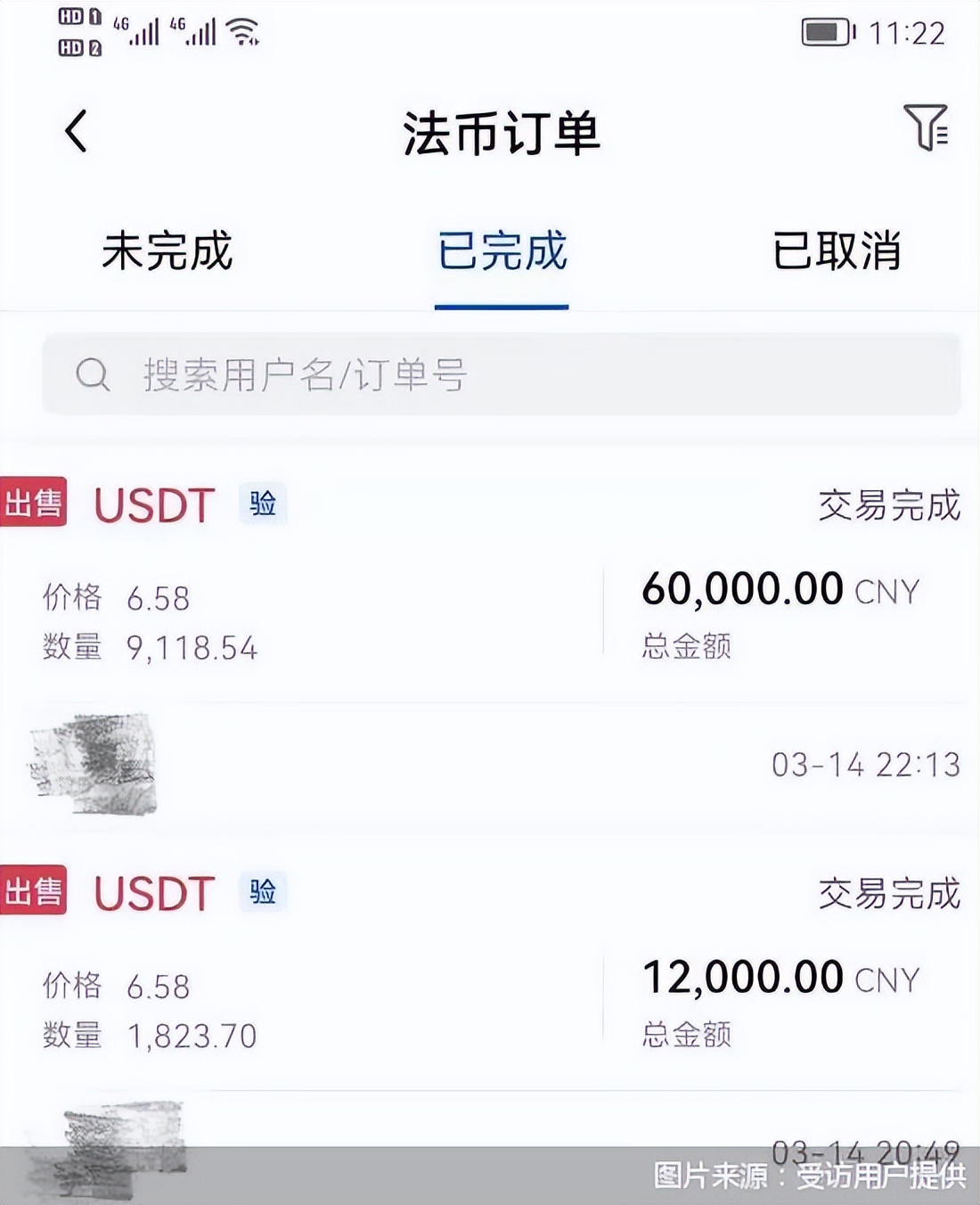Select the 已完成 tab
This screenshot has height=1205, width=980.
tap(501, 254)
